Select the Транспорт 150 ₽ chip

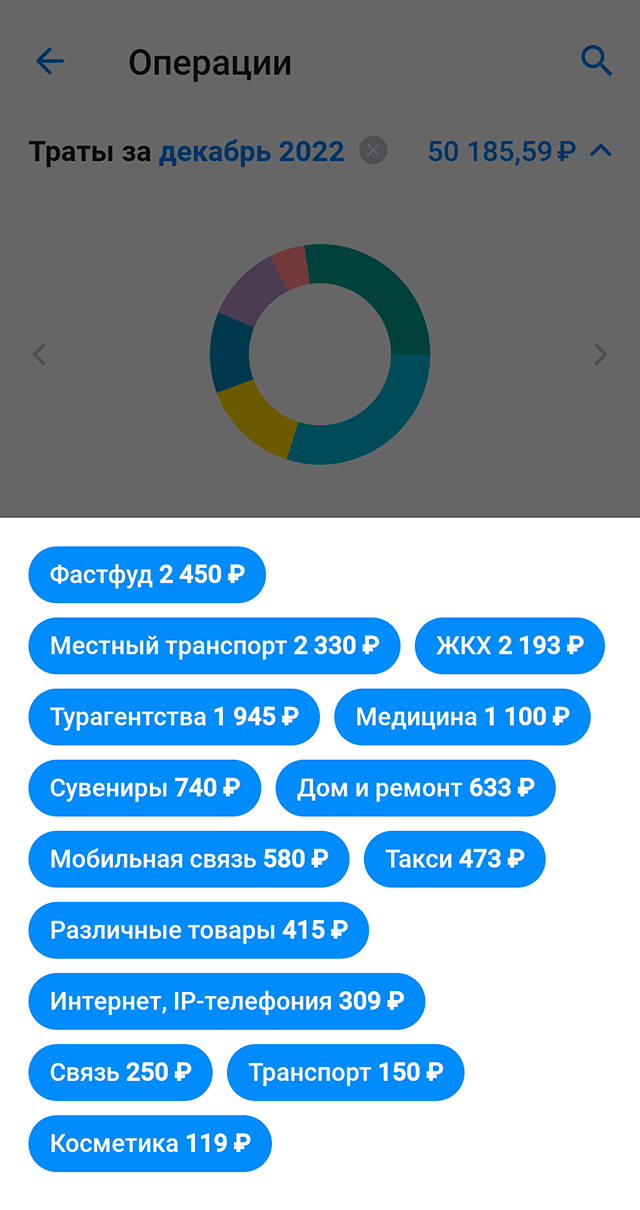346,1072
